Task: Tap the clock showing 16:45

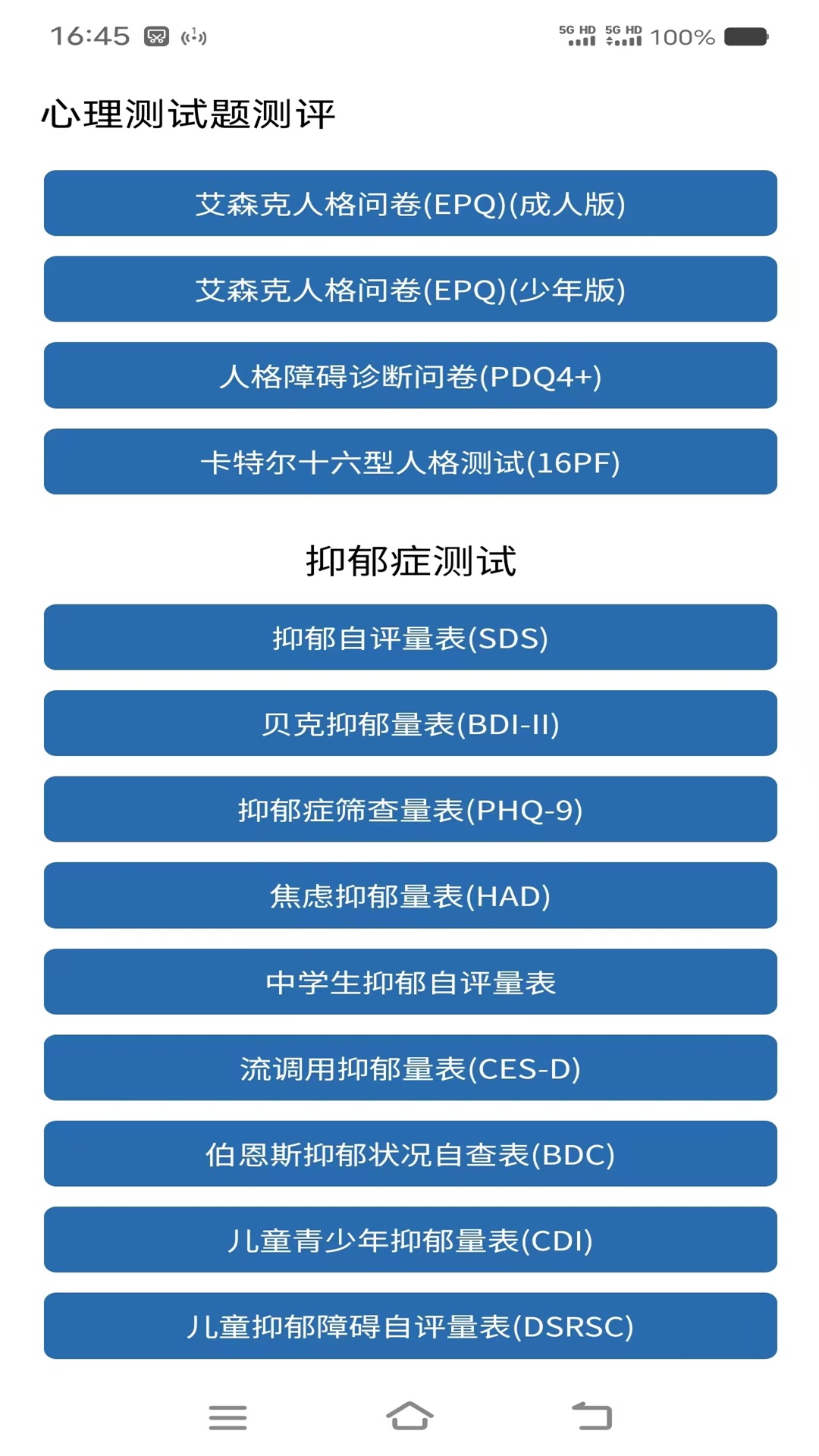Action: click(x=89, y=33)
